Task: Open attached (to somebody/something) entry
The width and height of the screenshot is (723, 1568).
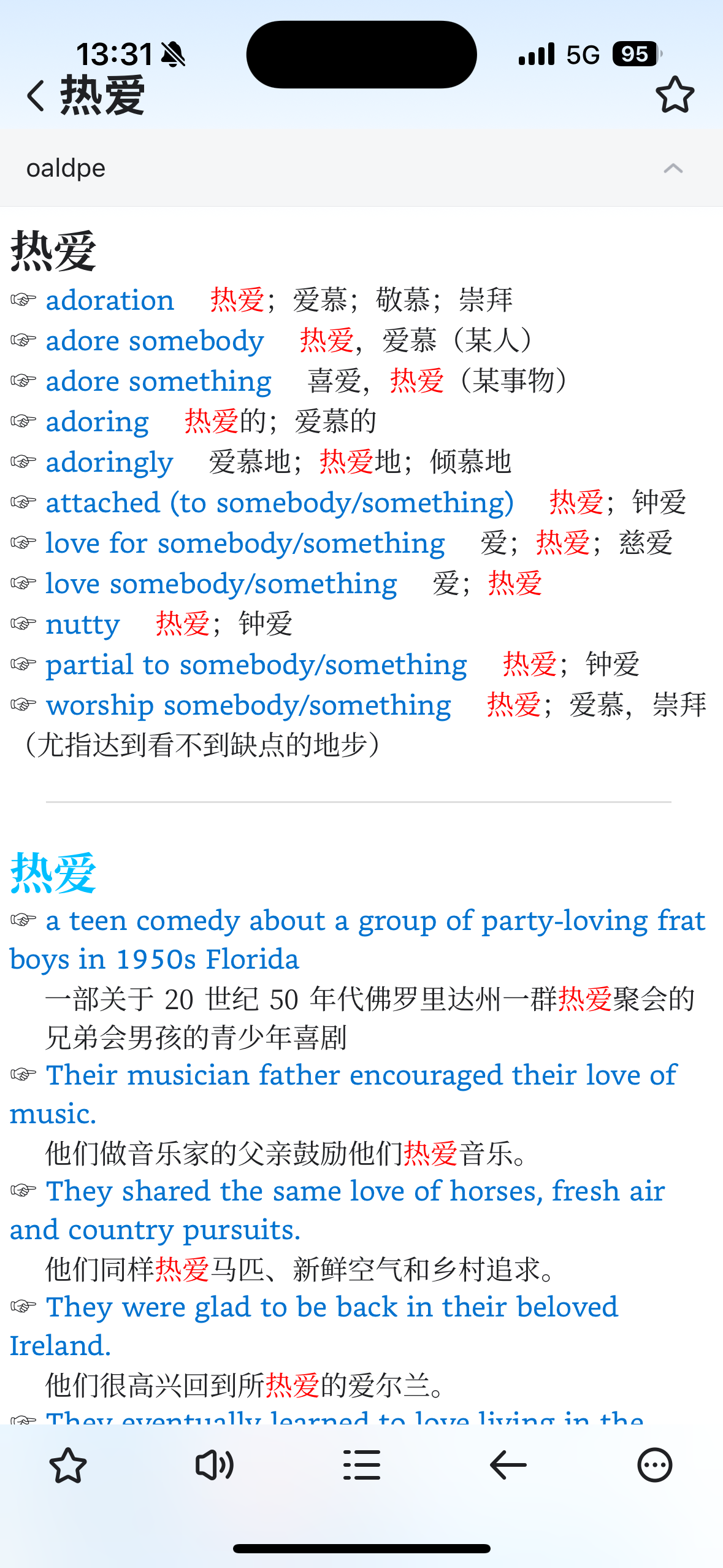Action: click(280, 502)
